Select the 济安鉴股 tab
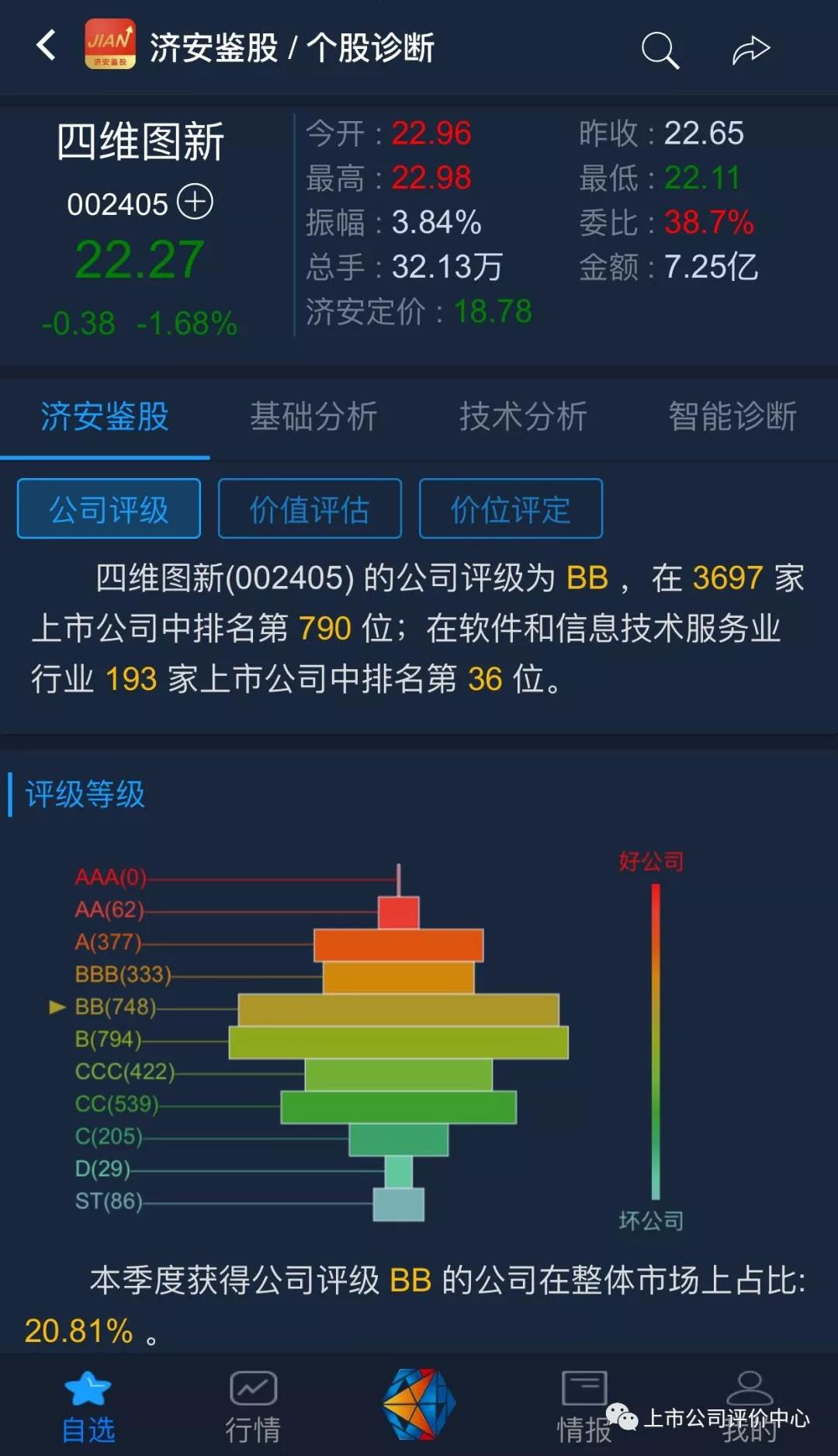 pyautogui.click(x=105, y=417)
